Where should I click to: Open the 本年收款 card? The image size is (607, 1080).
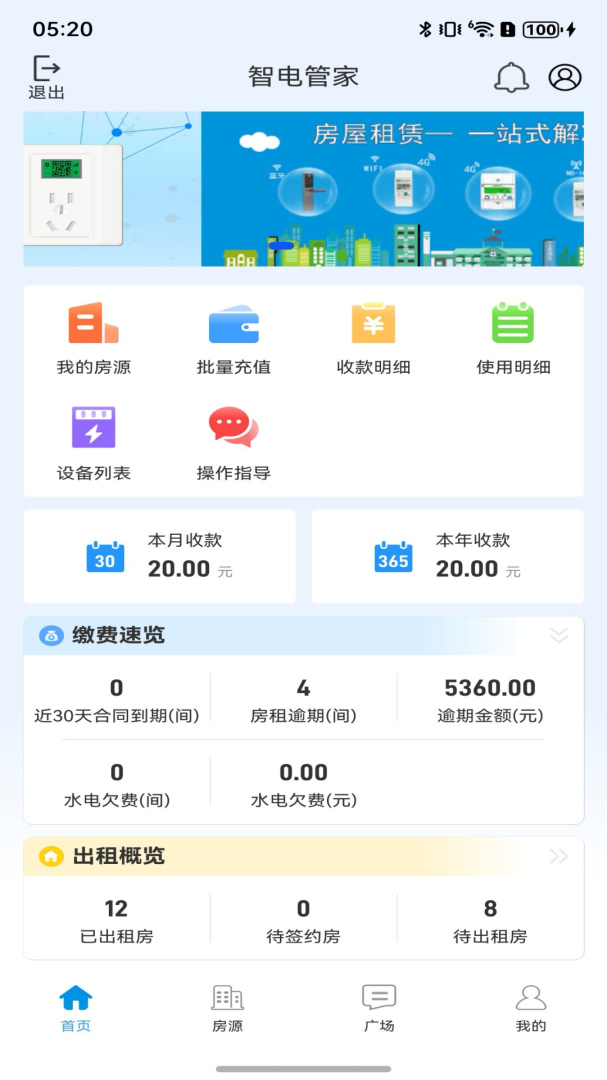point(447,557)
